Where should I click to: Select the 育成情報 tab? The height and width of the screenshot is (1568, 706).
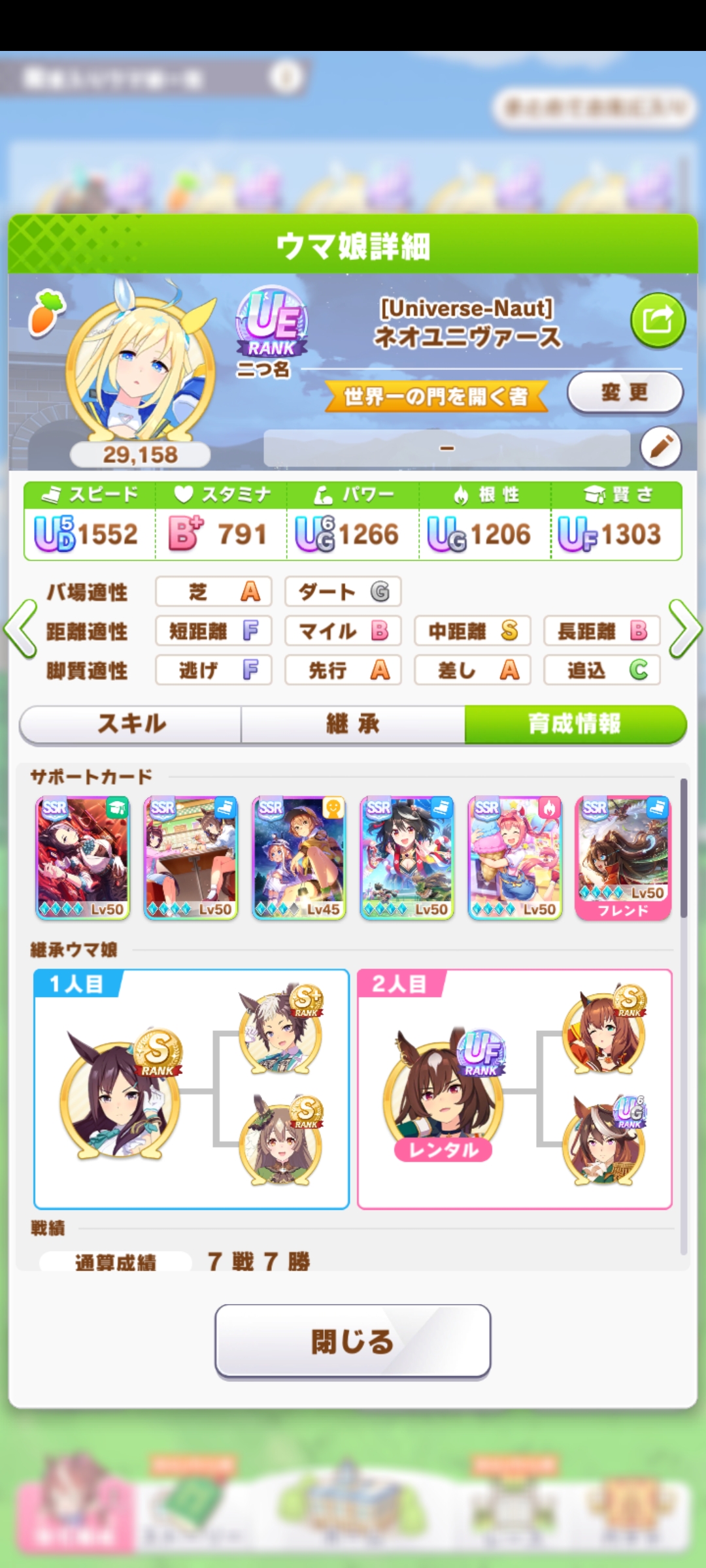[575, 724]
